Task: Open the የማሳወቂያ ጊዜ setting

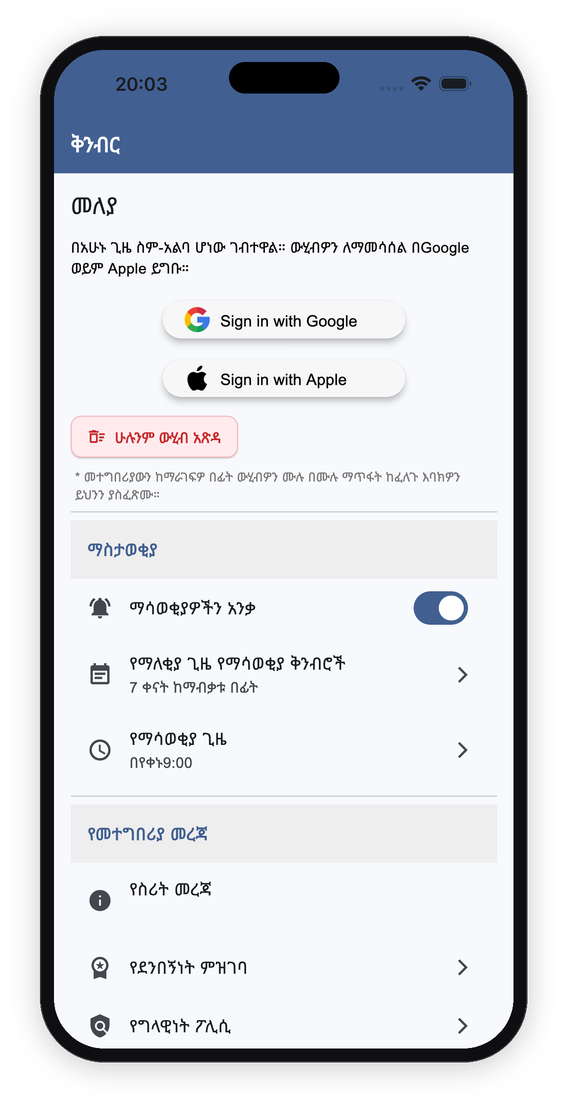Action: [284, 750]
